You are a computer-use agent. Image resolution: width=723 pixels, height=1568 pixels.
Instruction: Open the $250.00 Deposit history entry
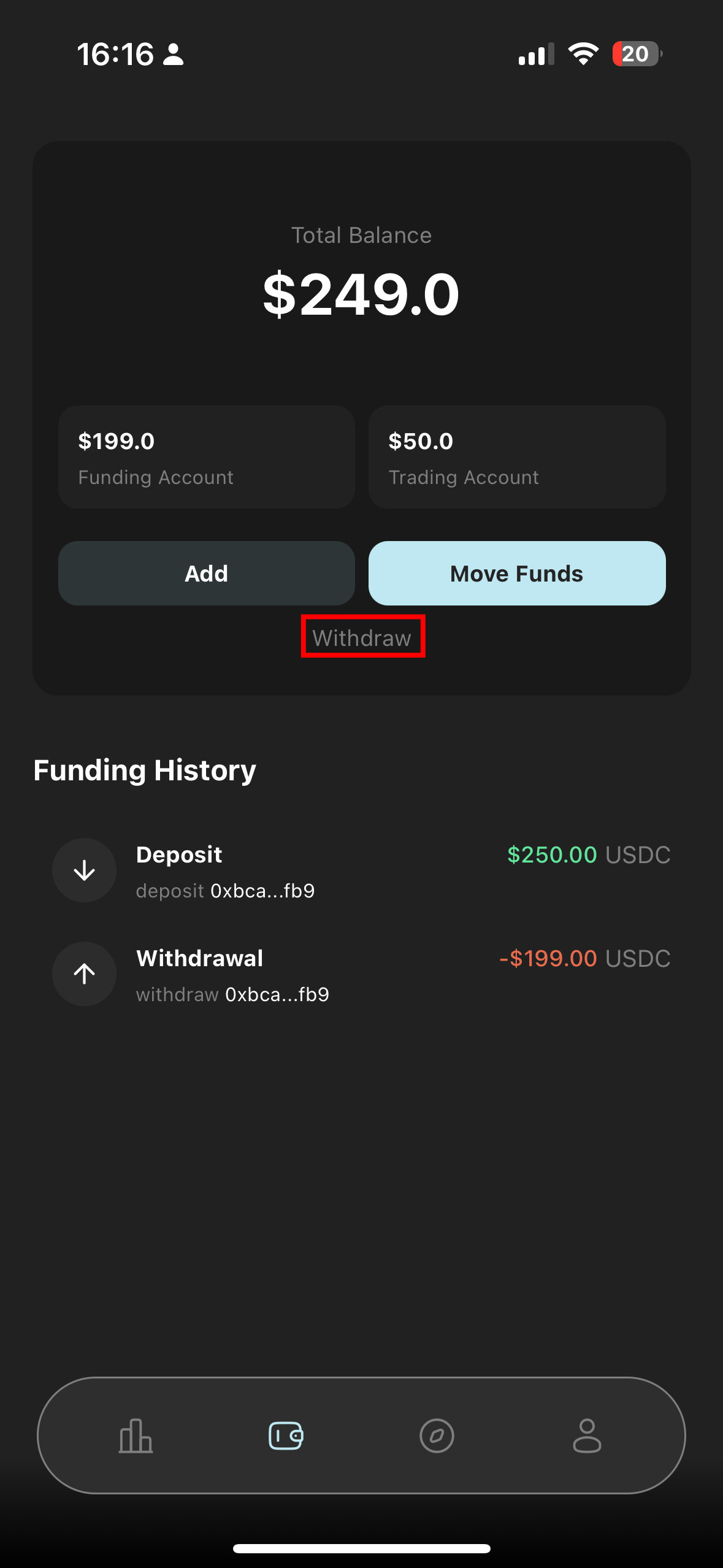[x=361, y=870]
